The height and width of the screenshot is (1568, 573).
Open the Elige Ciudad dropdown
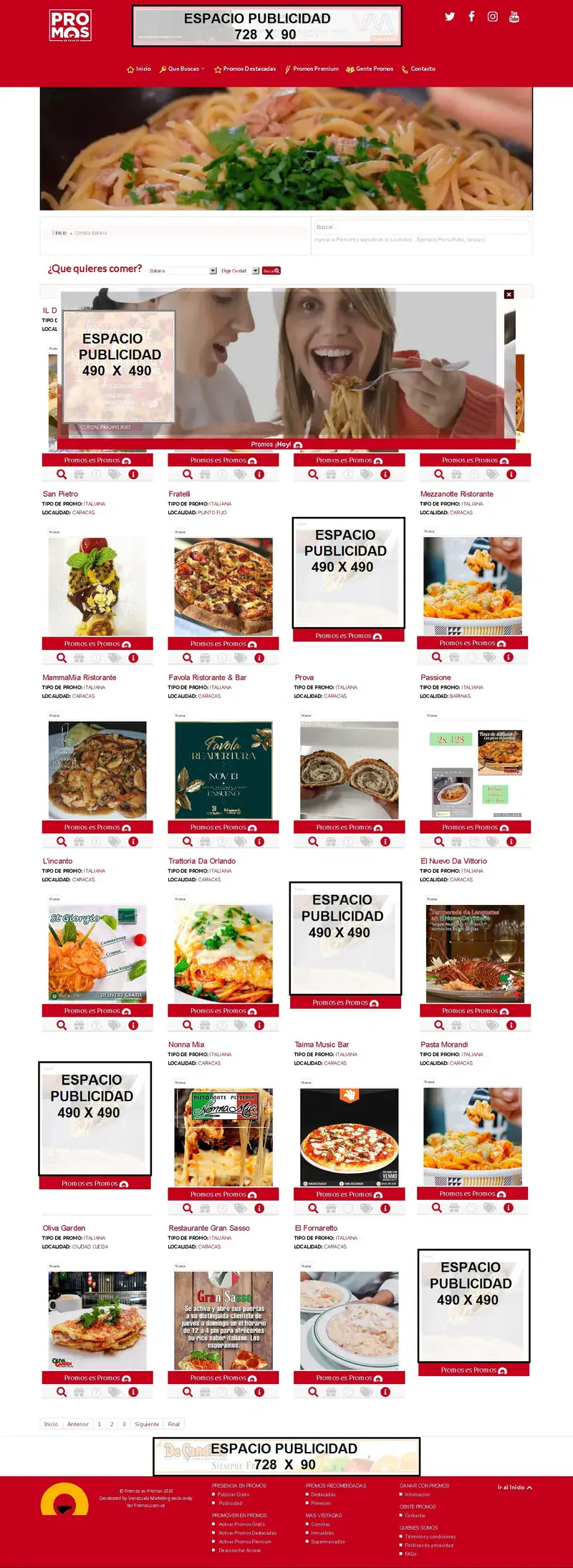pos(240,271)
